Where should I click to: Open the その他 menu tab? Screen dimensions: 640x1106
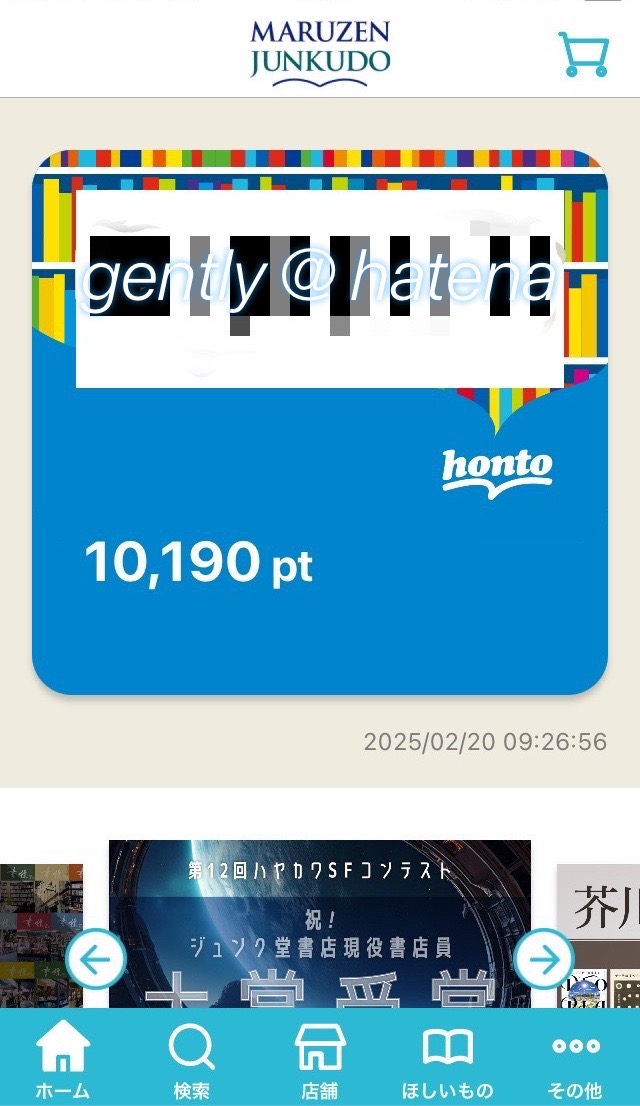(x=575, y=1060)
